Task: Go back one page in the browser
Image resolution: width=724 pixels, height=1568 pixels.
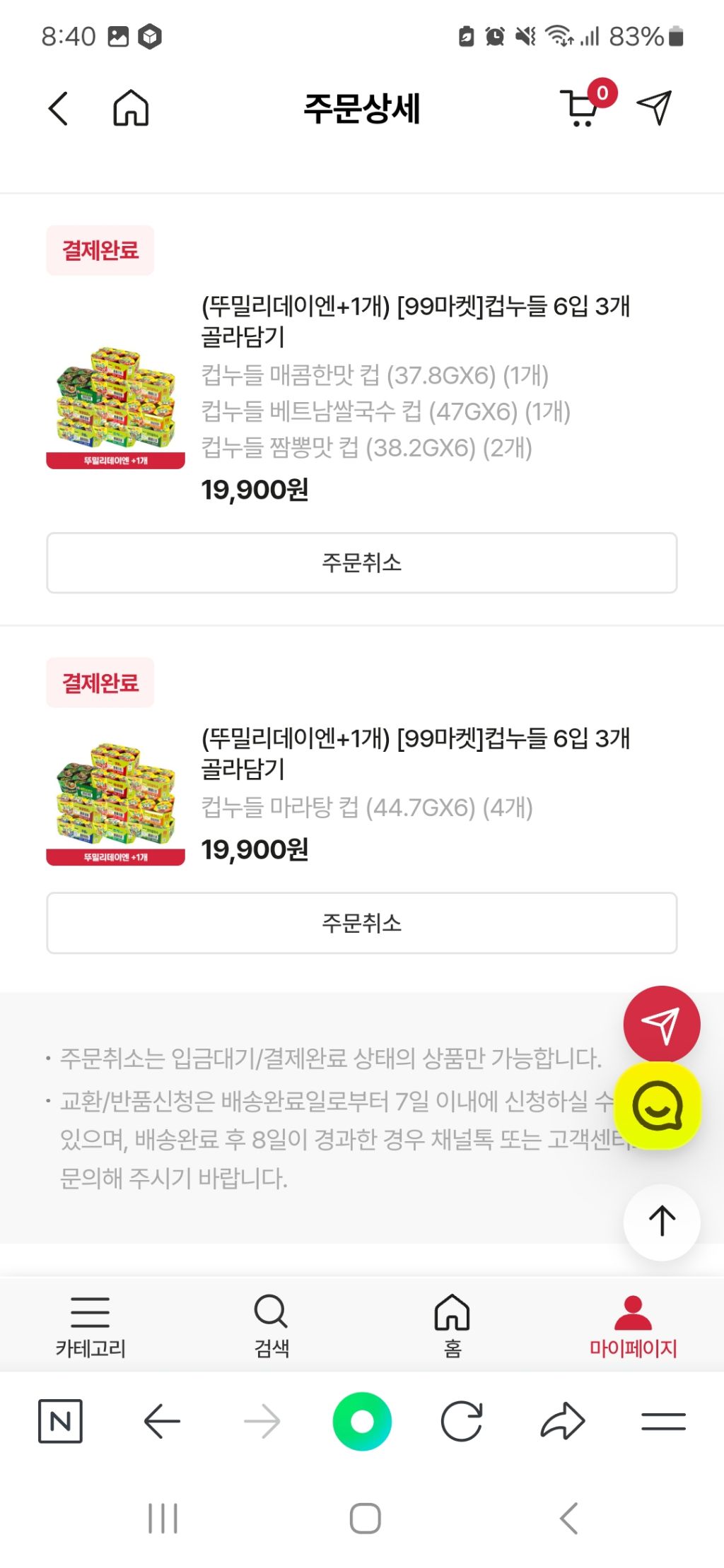Action: [162, 1421]
